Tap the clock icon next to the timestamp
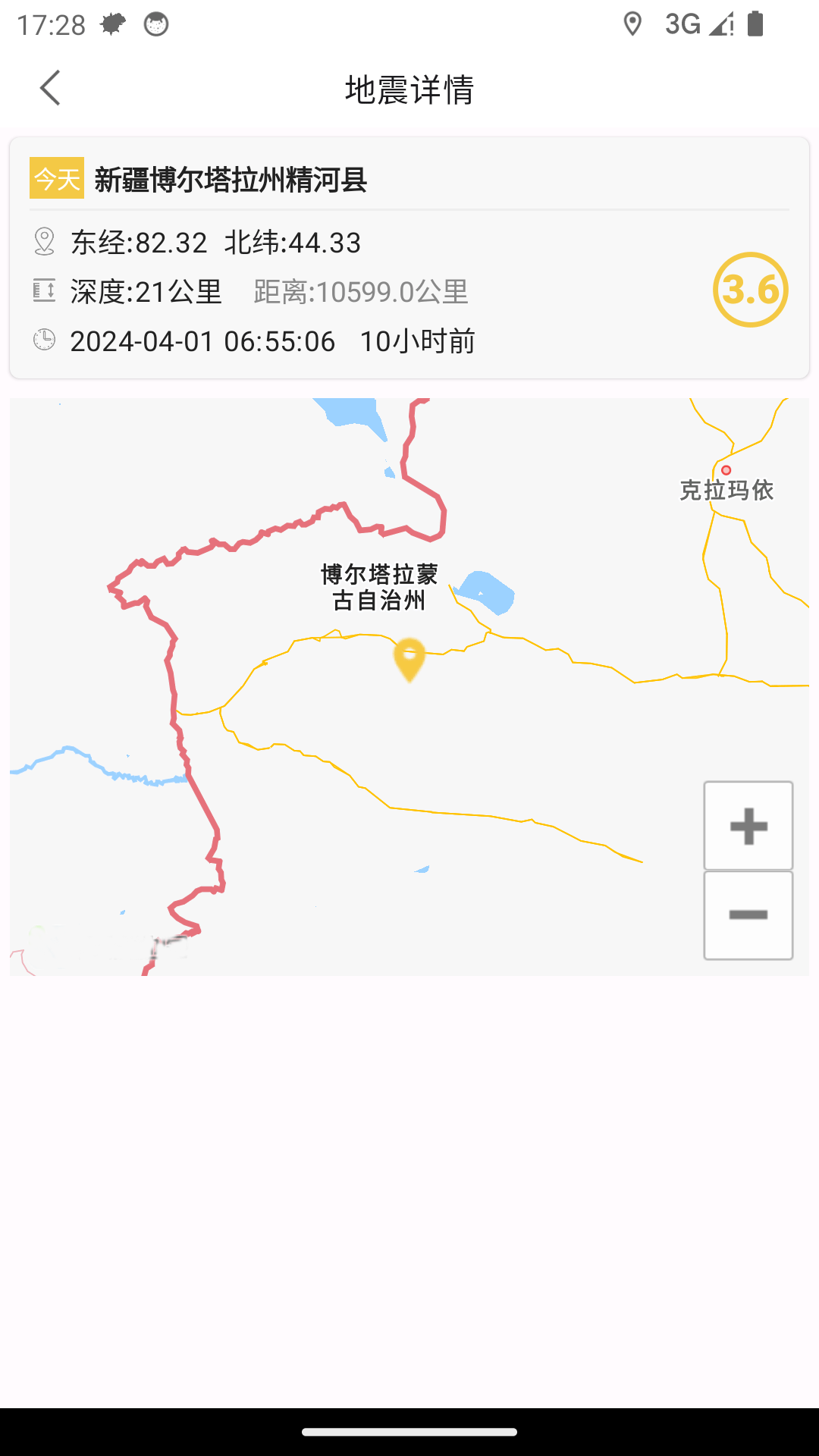This screenshot has width=819, height=1456. pyautogui.click(x=45, y=340)
